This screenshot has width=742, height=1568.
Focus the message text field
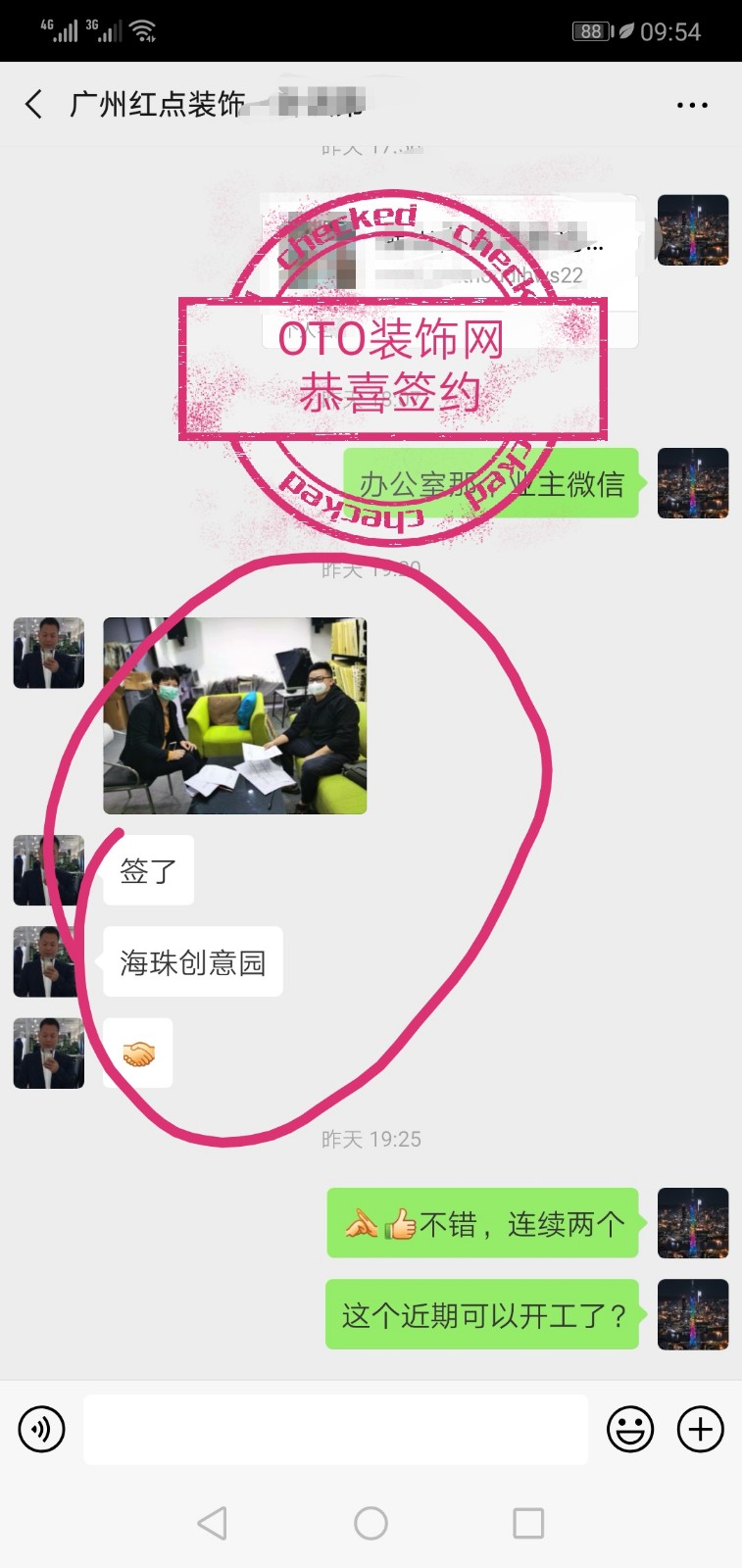coord(335,1429)
